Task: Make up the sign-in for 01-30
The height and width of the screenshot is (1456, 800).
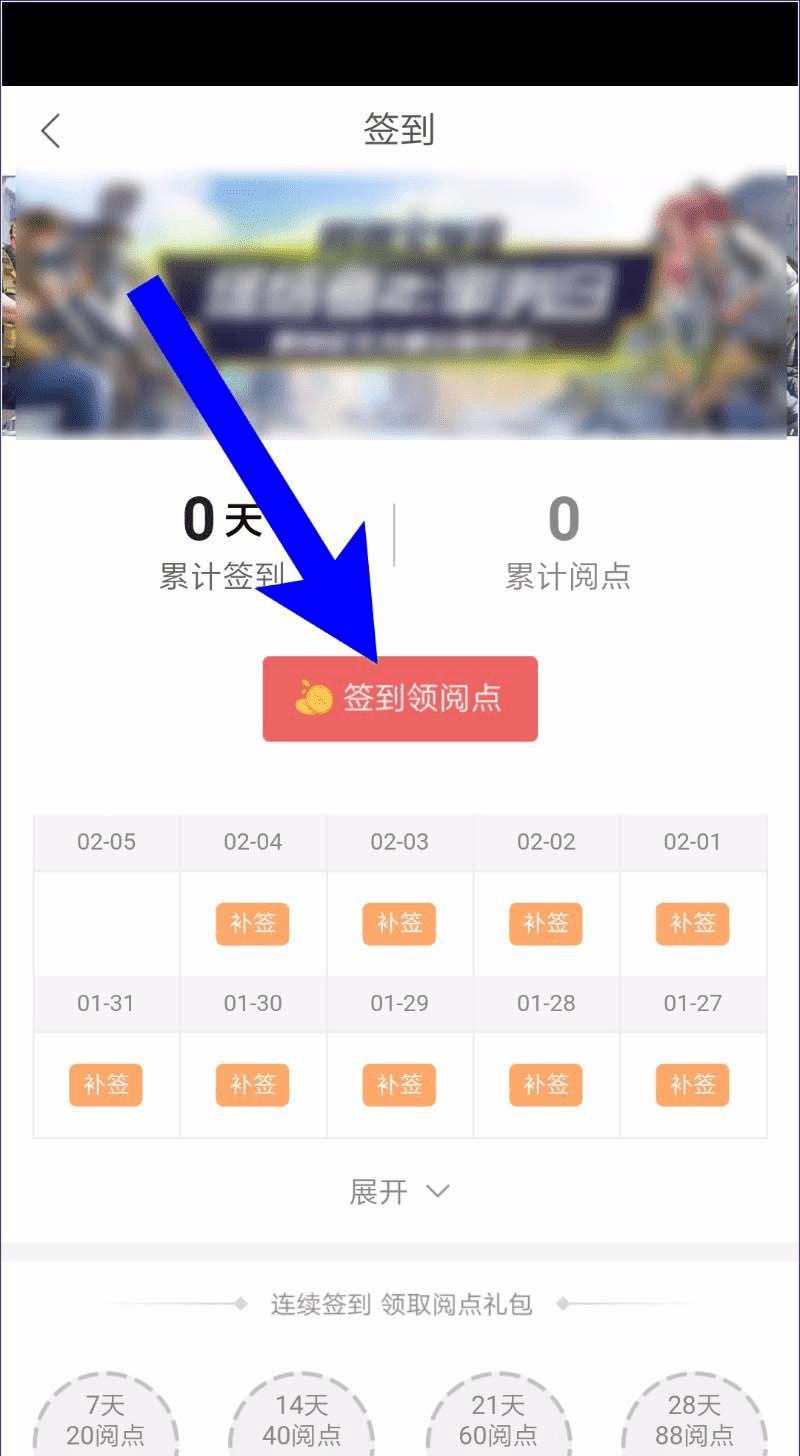Action: click(252, 1085)
